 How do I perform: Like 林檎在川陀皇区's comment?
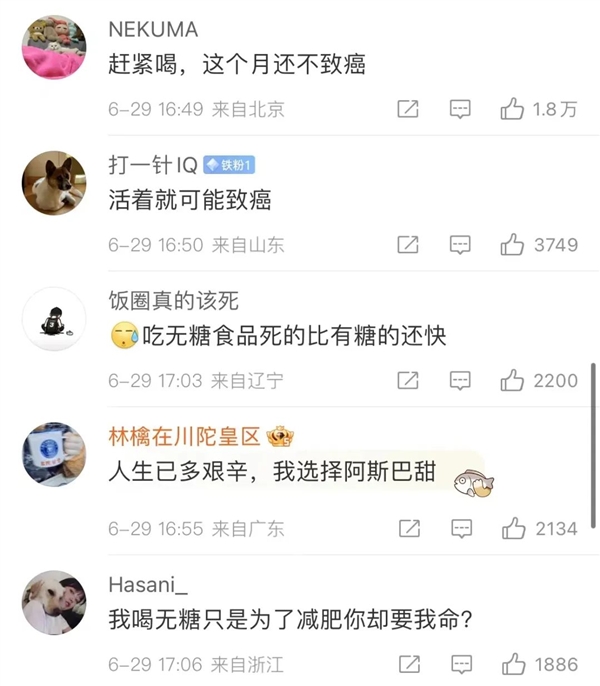click(x=513, y=528)
